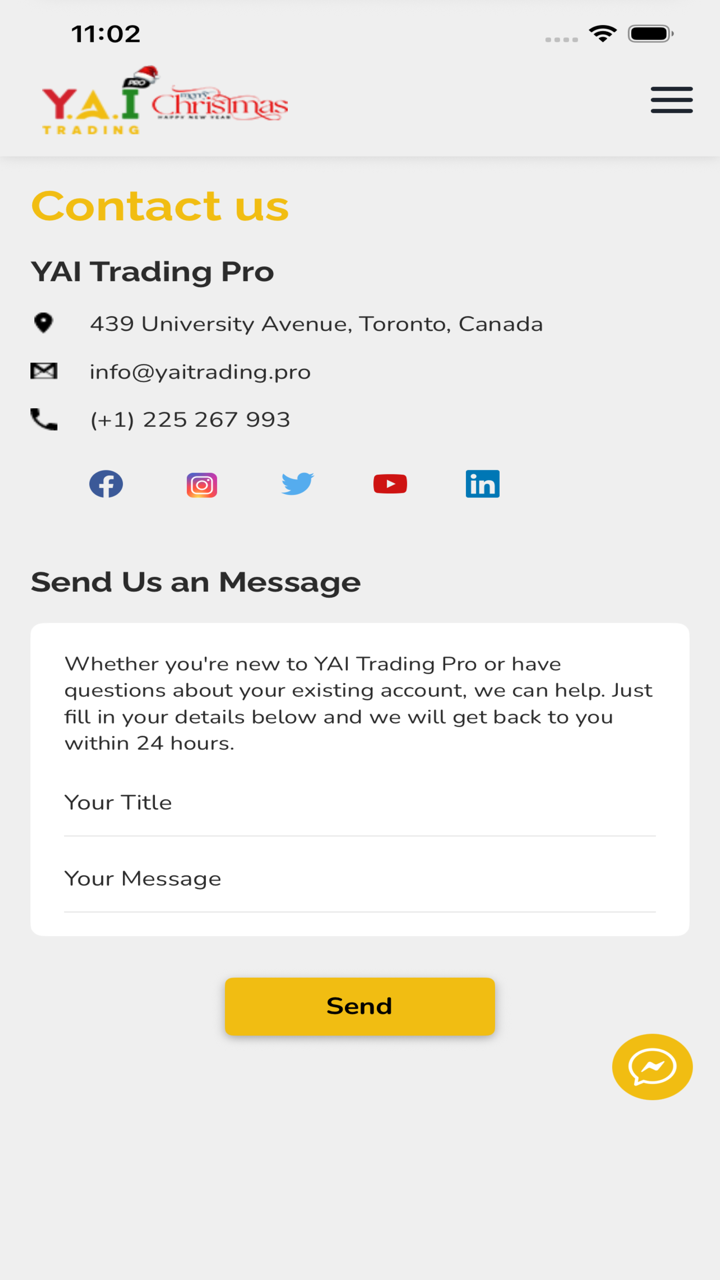Go to the YouTube channel icon
The image size is (720, 1280).
tap(390, 484)
